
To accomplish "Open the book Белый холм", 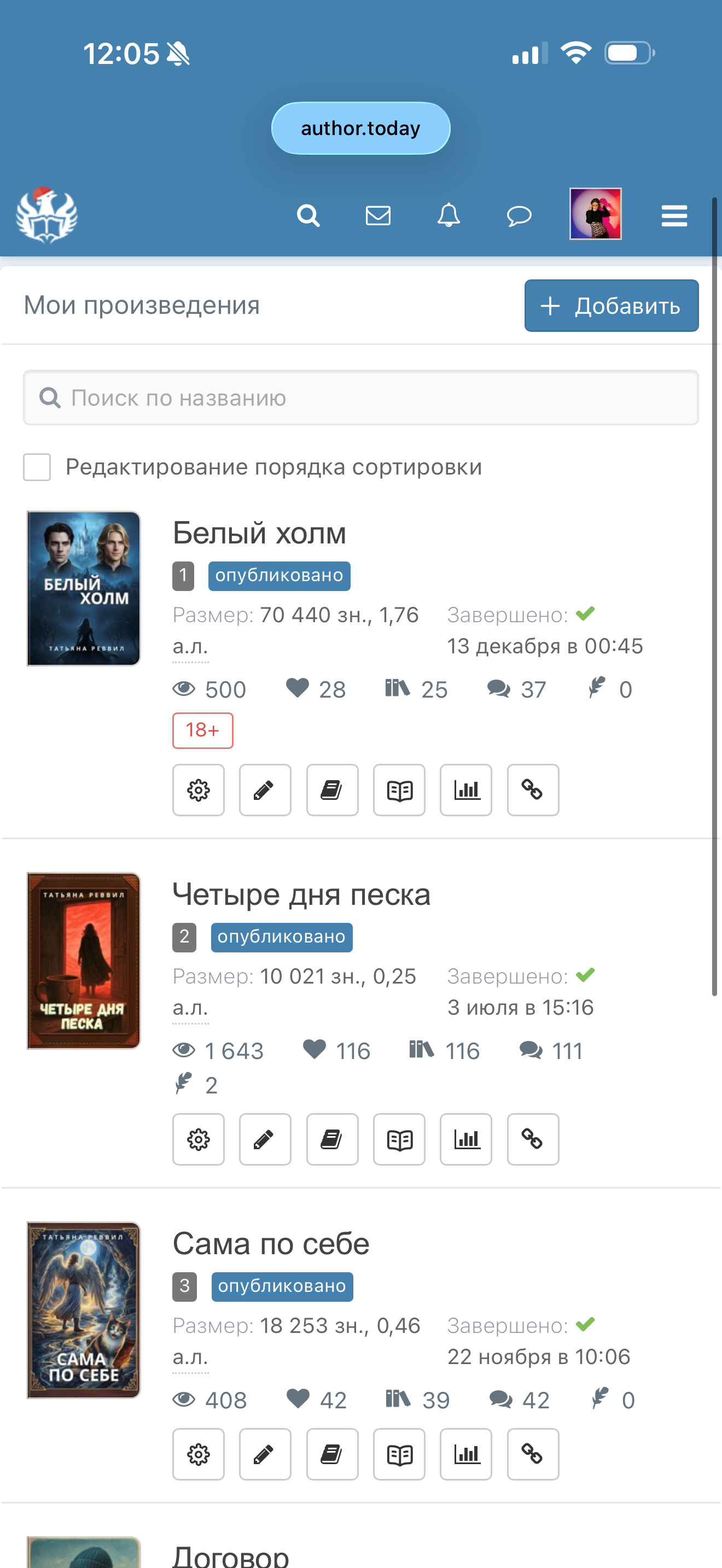I will point(259,533).
